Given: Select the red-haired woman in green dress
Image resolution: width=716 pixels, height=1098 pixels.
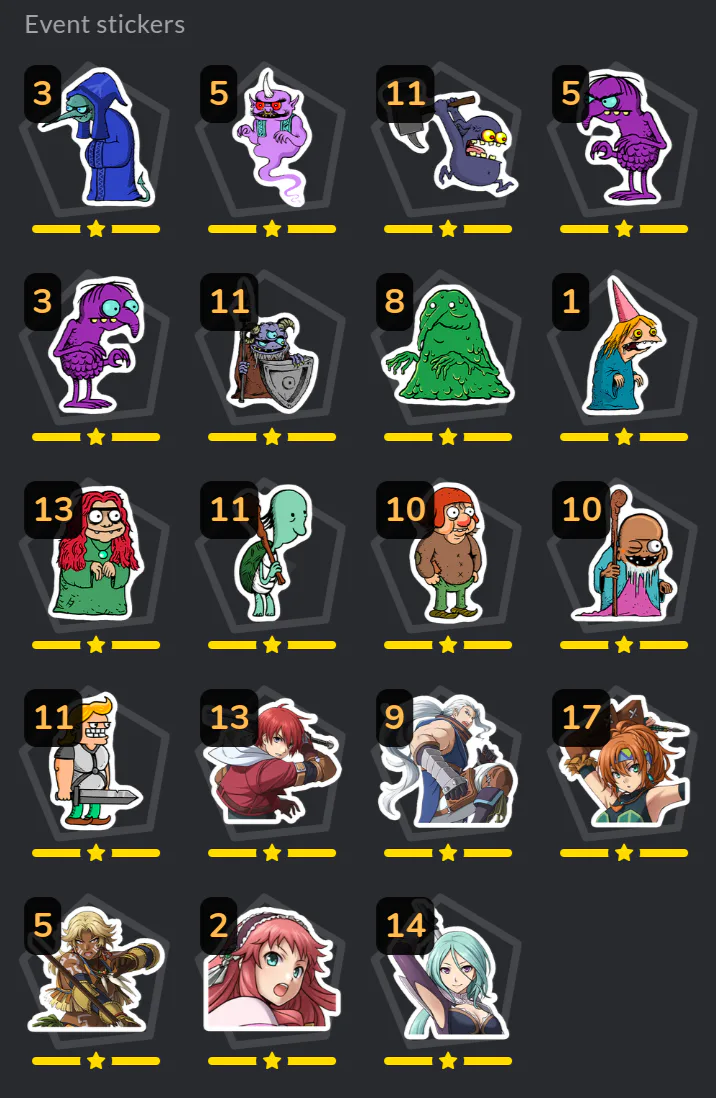Looking at the screenshot, I should (100, 556).
